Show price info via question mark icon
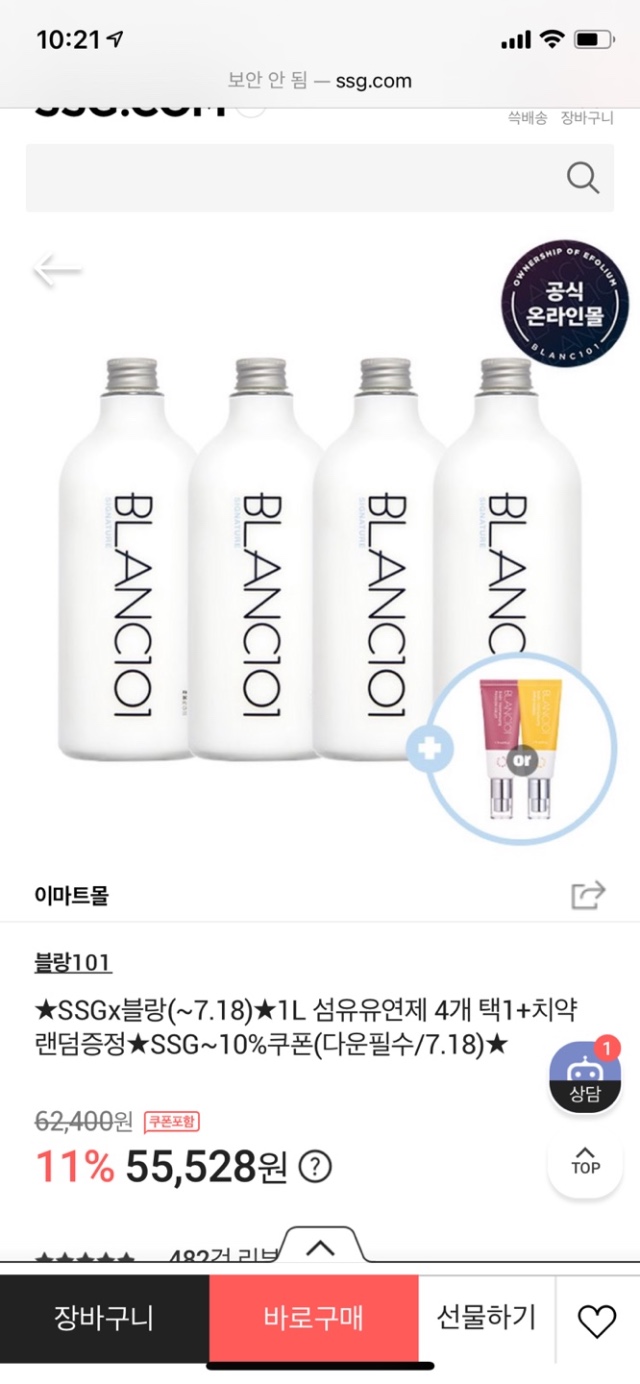 tap(315, 1167)
